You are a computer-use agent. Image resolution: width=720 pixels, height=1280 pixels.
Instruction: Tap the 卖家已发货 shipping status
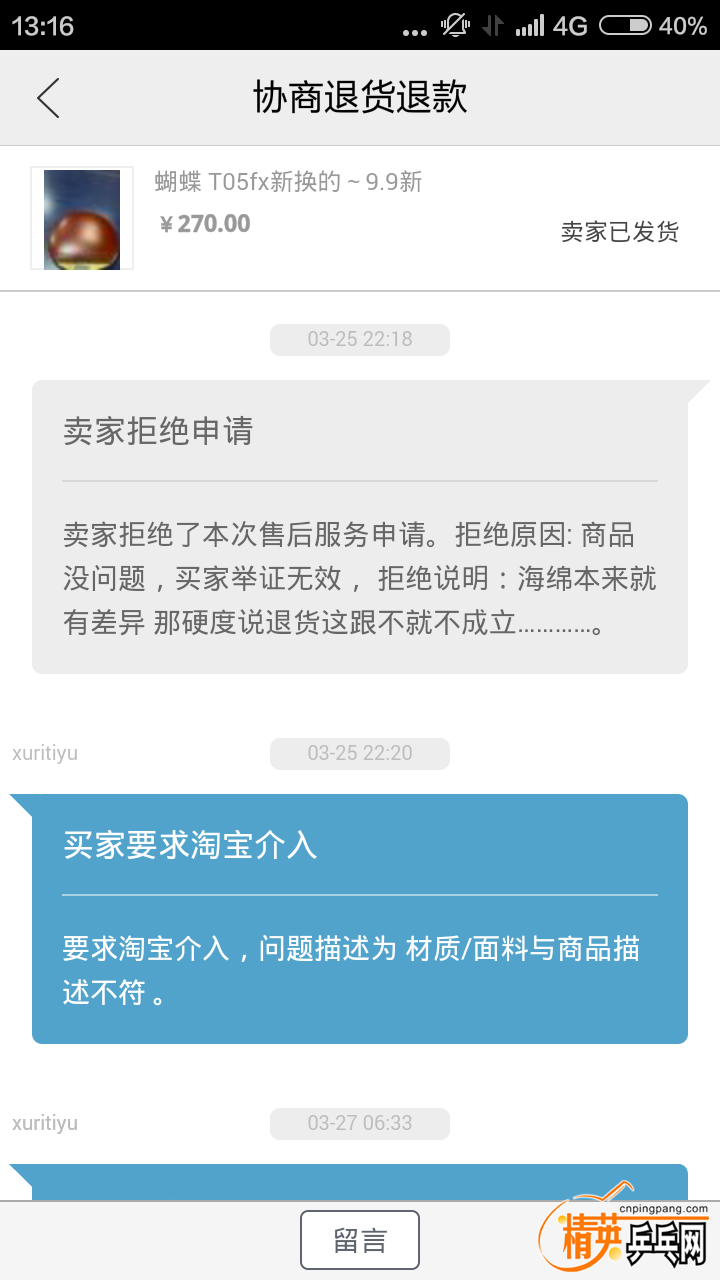621,231
